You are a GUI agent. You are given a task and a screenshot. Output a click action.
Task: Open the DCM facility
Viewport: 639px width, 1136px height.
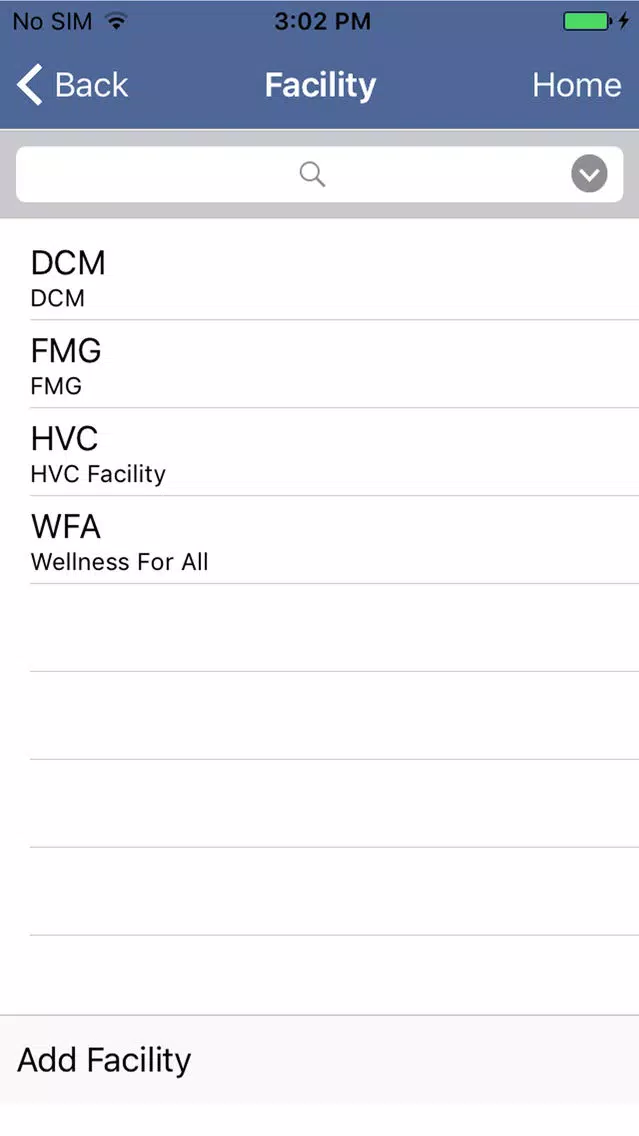(320, 276)
